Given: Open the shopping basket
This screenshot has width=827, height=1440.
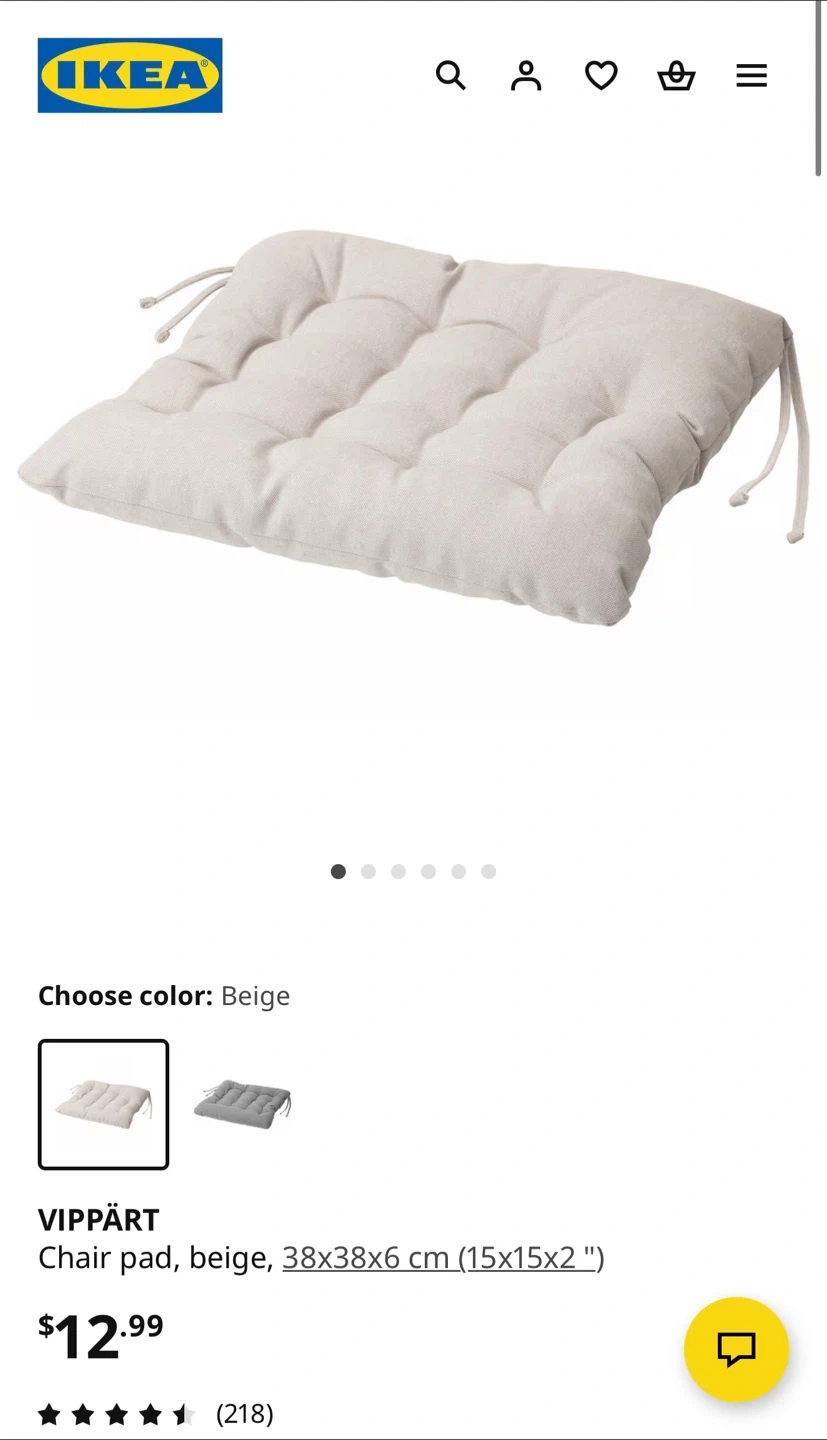Looking at the screenshot, I should pyautogui.click(x=676, y=76).
